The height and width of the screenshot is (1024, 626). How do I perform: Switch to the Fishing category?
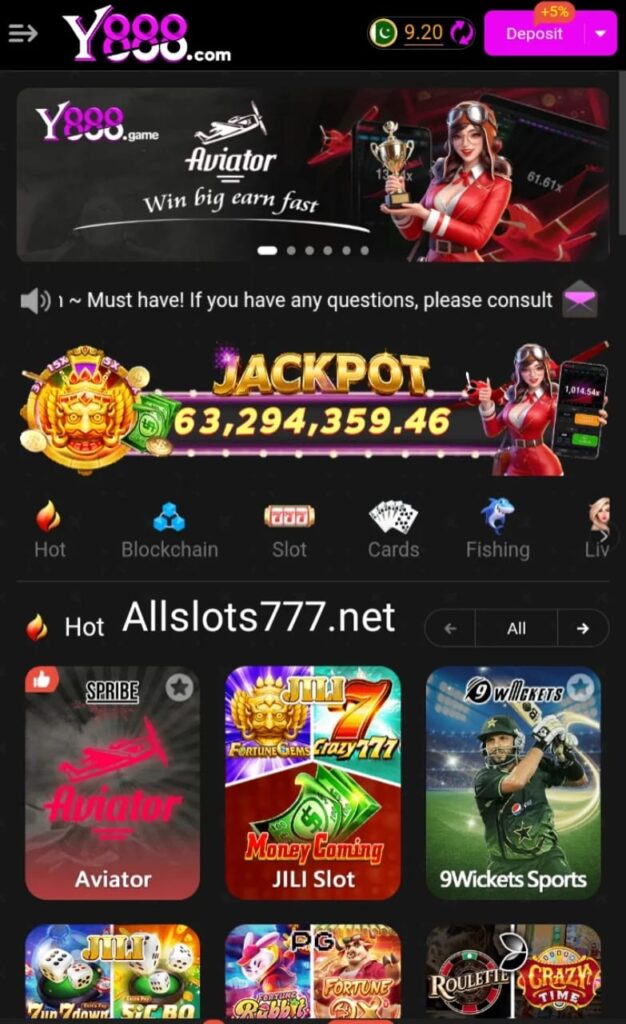click(497, 530)
